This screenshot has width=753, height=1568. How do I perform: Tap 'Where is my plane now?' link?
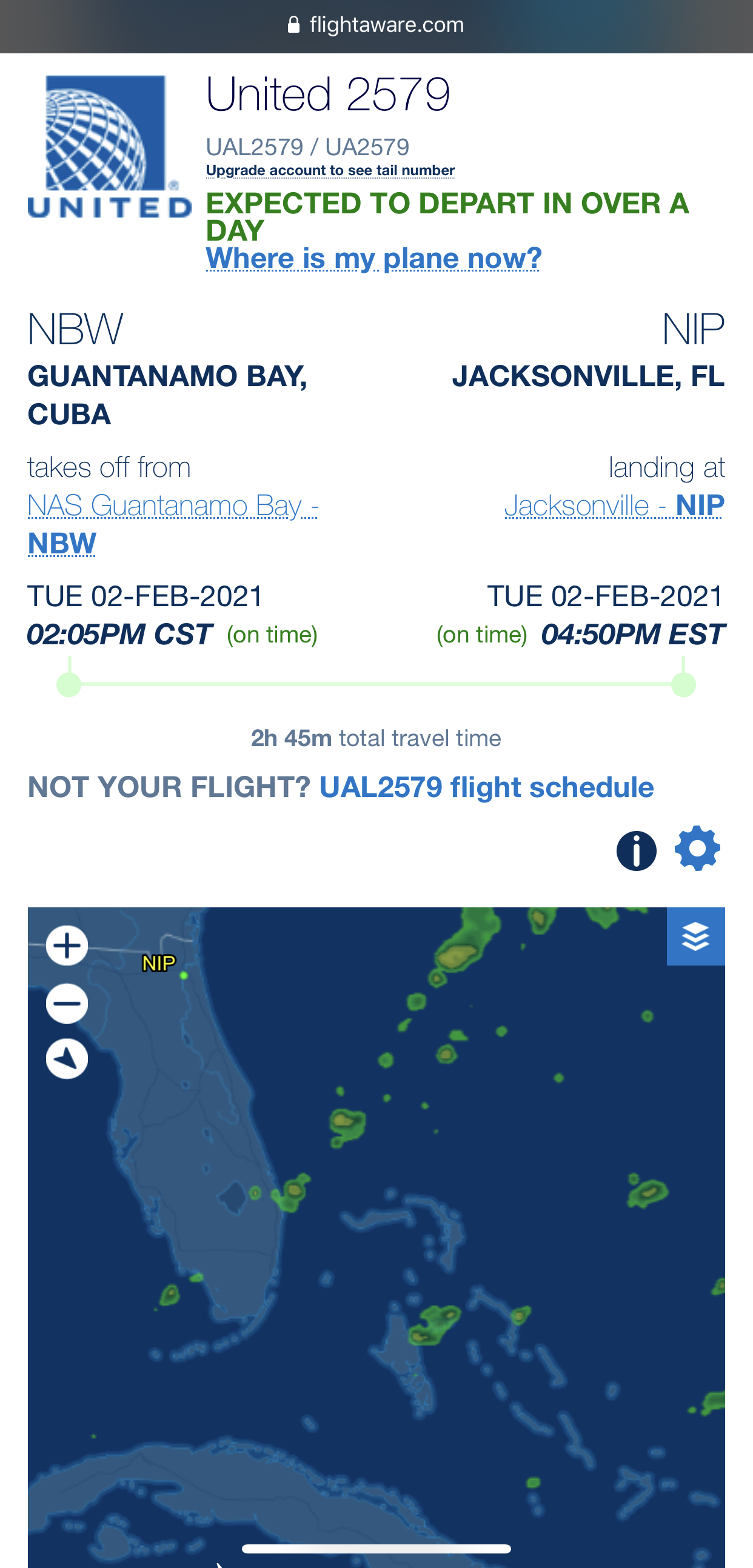(373, 258)
